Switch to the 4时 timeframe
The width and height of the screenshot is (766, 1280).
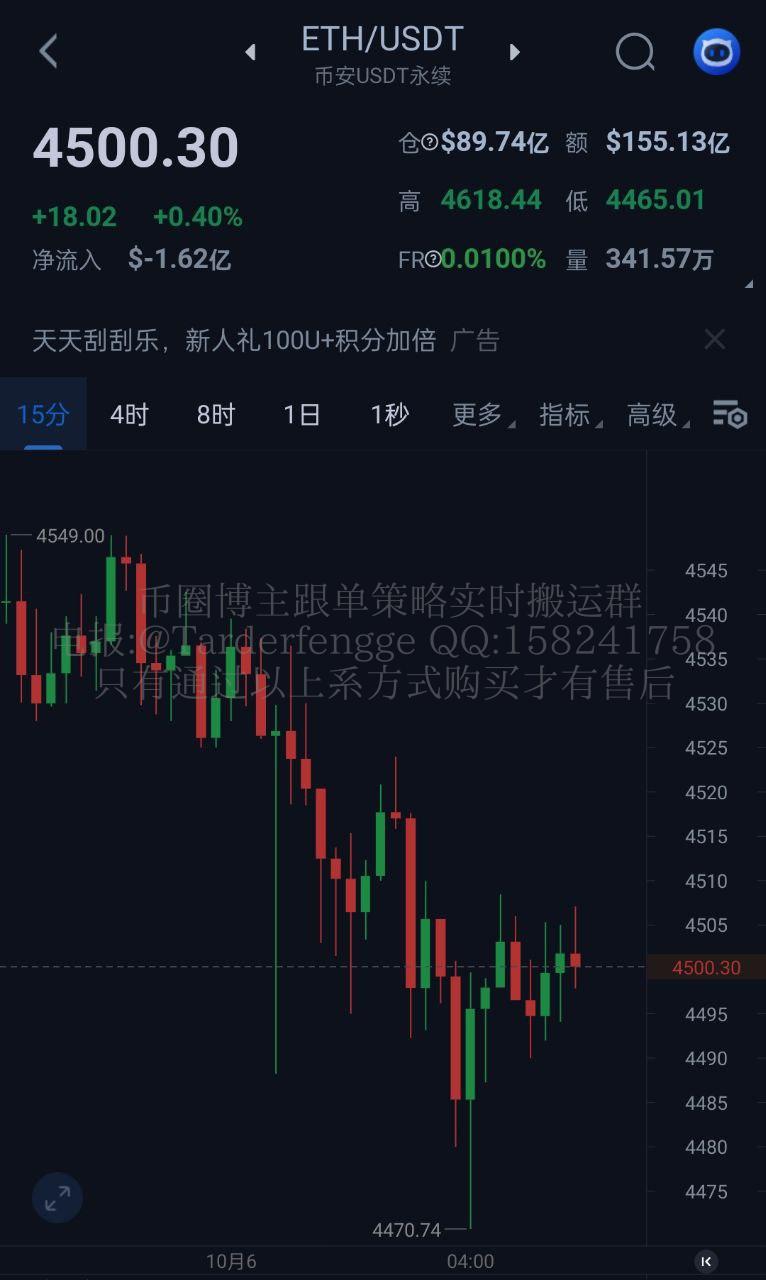pos(129,414)
